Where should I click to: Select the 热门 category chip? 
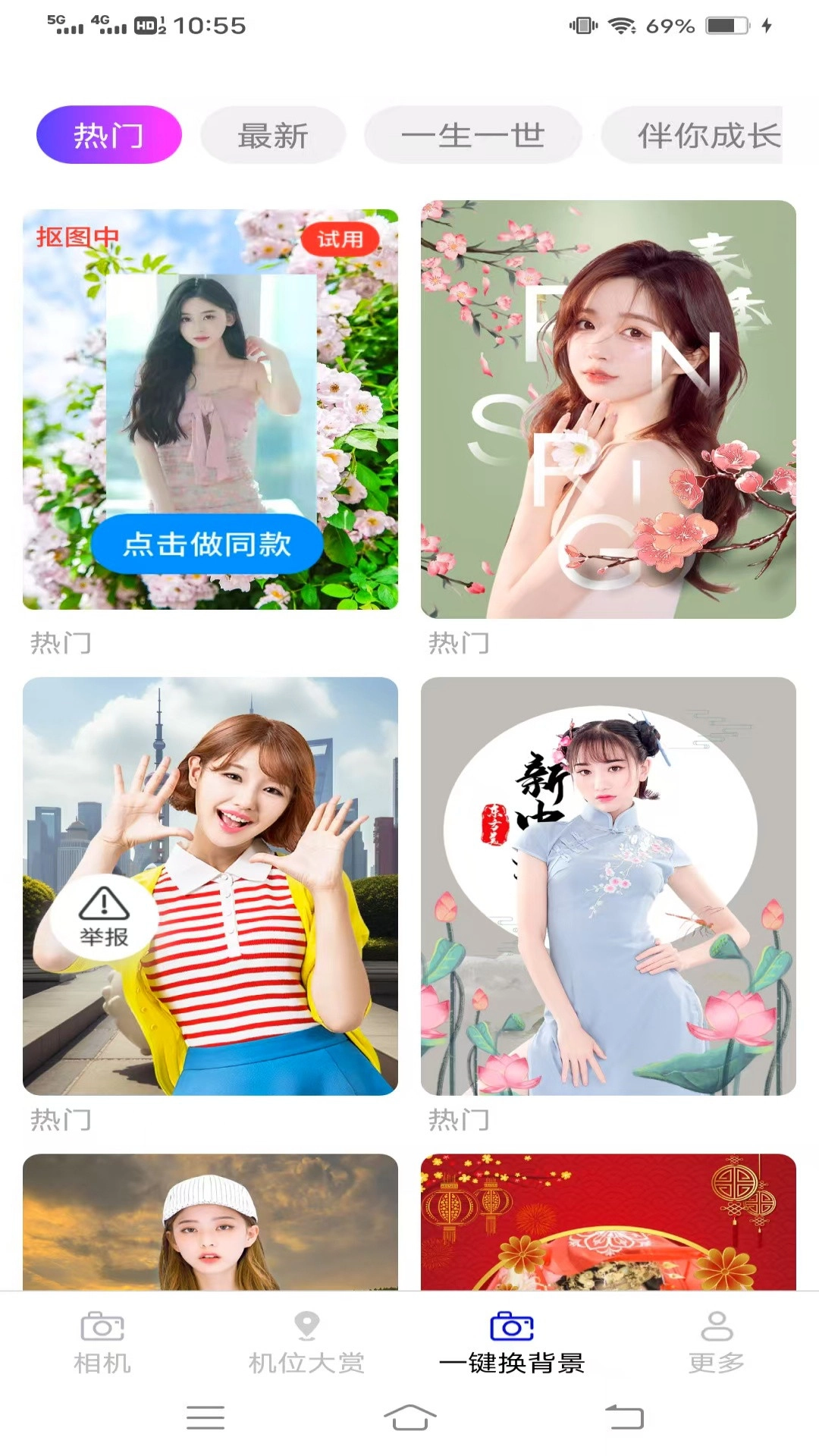pyautogui.click(x=109, y=135)
